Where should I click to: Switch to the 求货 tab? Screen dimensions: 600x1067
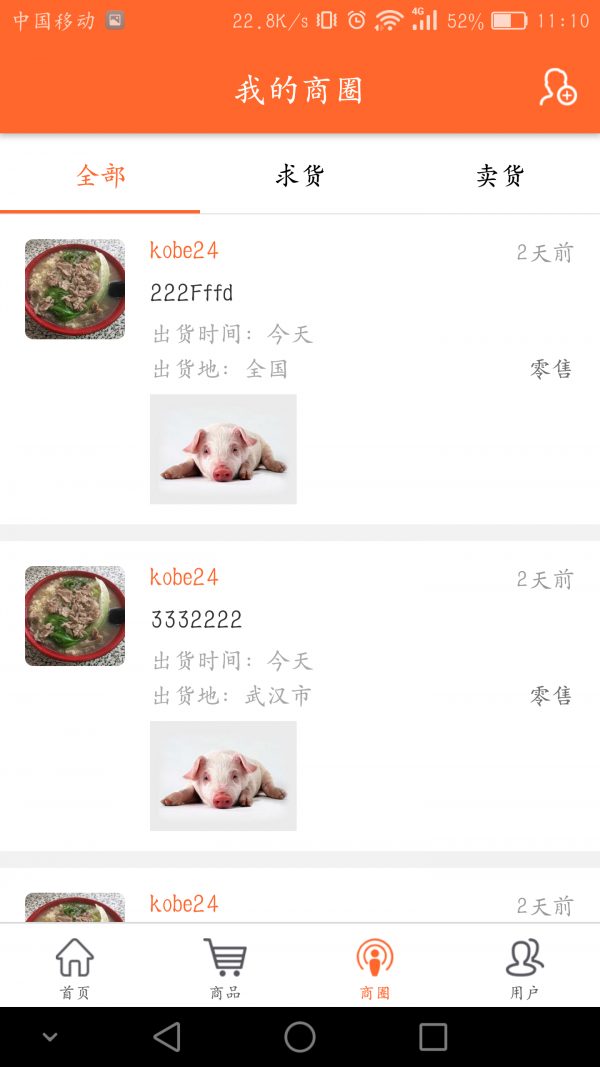click(x=300, y=176)
